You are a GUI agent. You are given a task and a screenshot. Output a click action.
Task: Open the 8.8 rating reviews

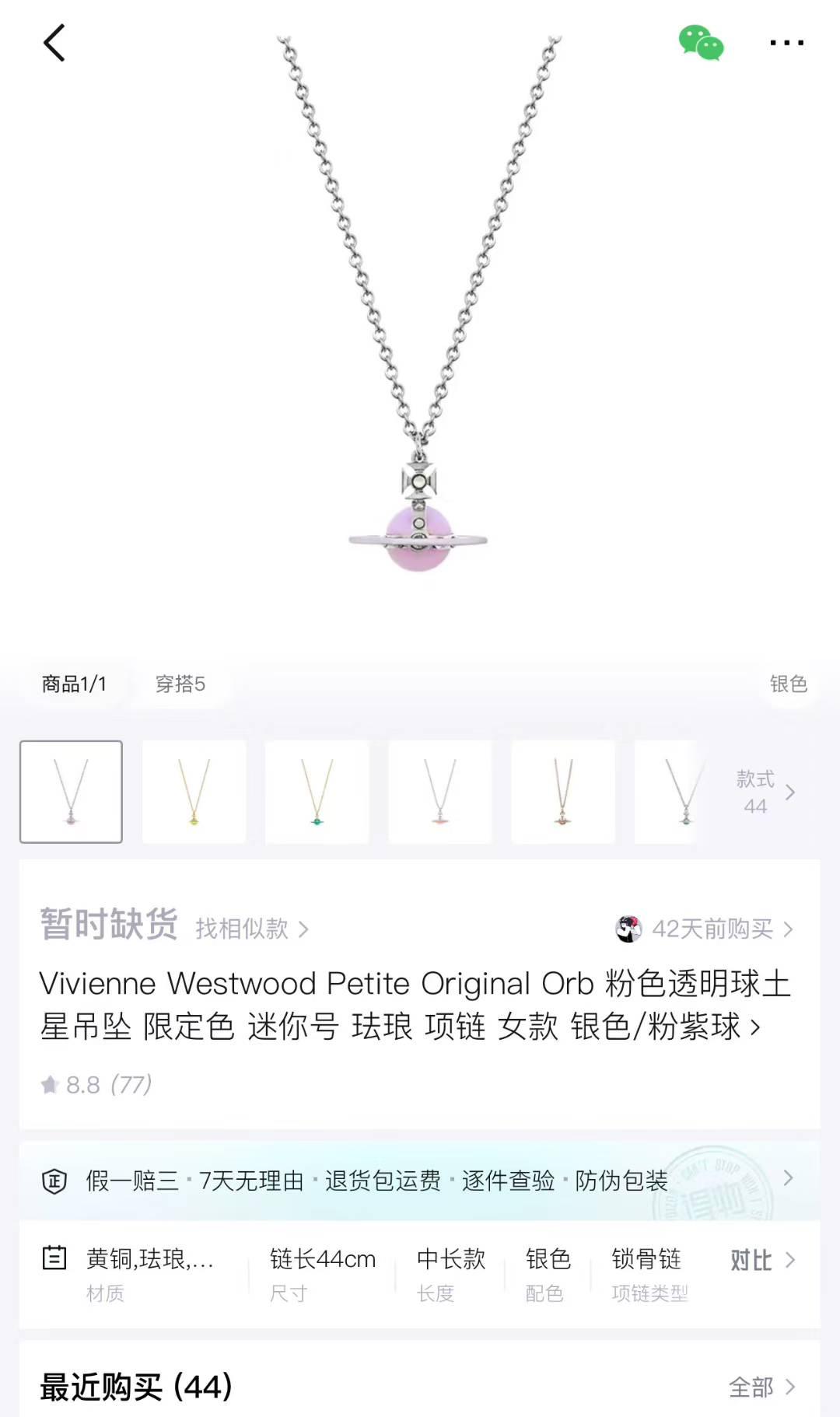[96, 1084]
